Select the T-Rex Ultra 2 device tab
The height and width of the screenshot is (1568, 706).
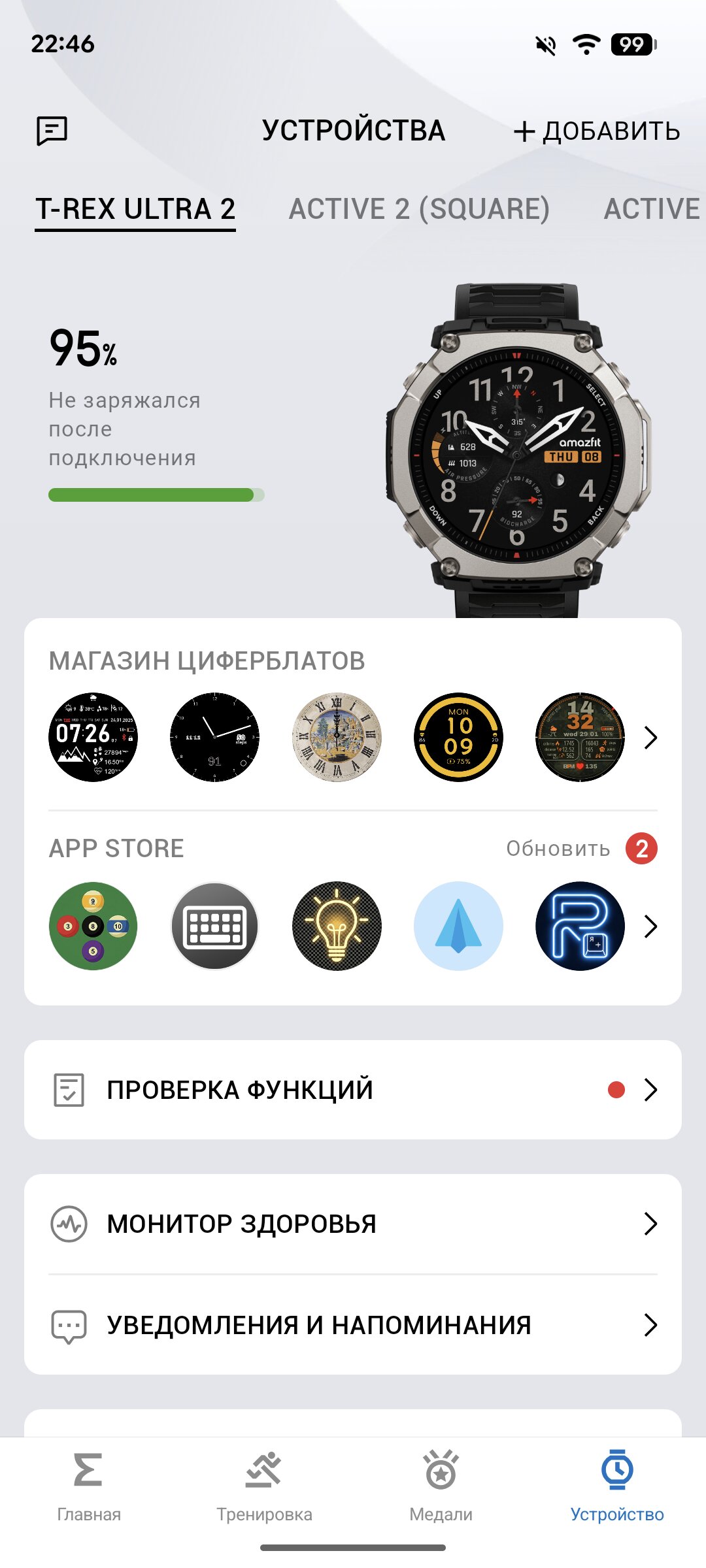pyautogui.click(x=135, y=209)
